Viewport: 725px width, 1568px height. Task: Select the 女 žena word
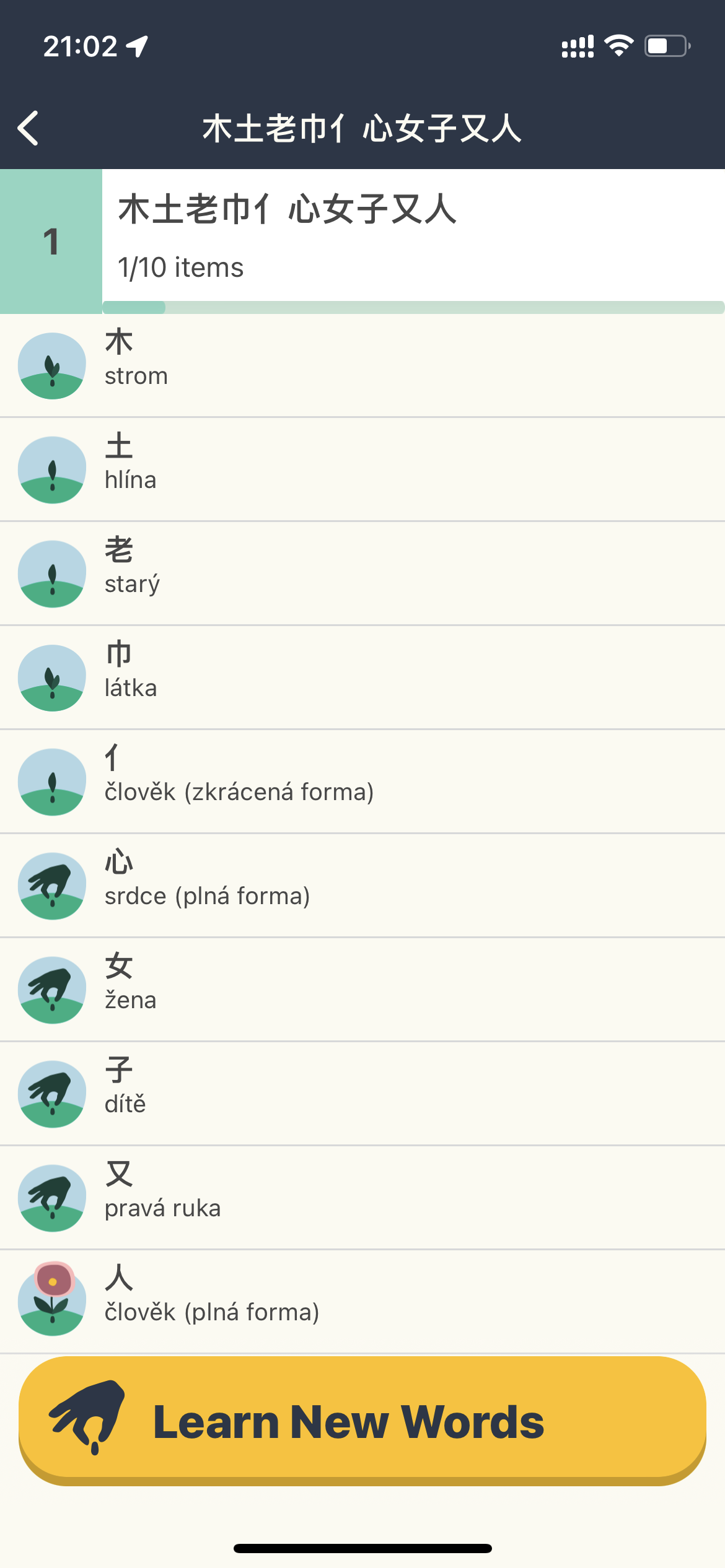coord(362,990)
